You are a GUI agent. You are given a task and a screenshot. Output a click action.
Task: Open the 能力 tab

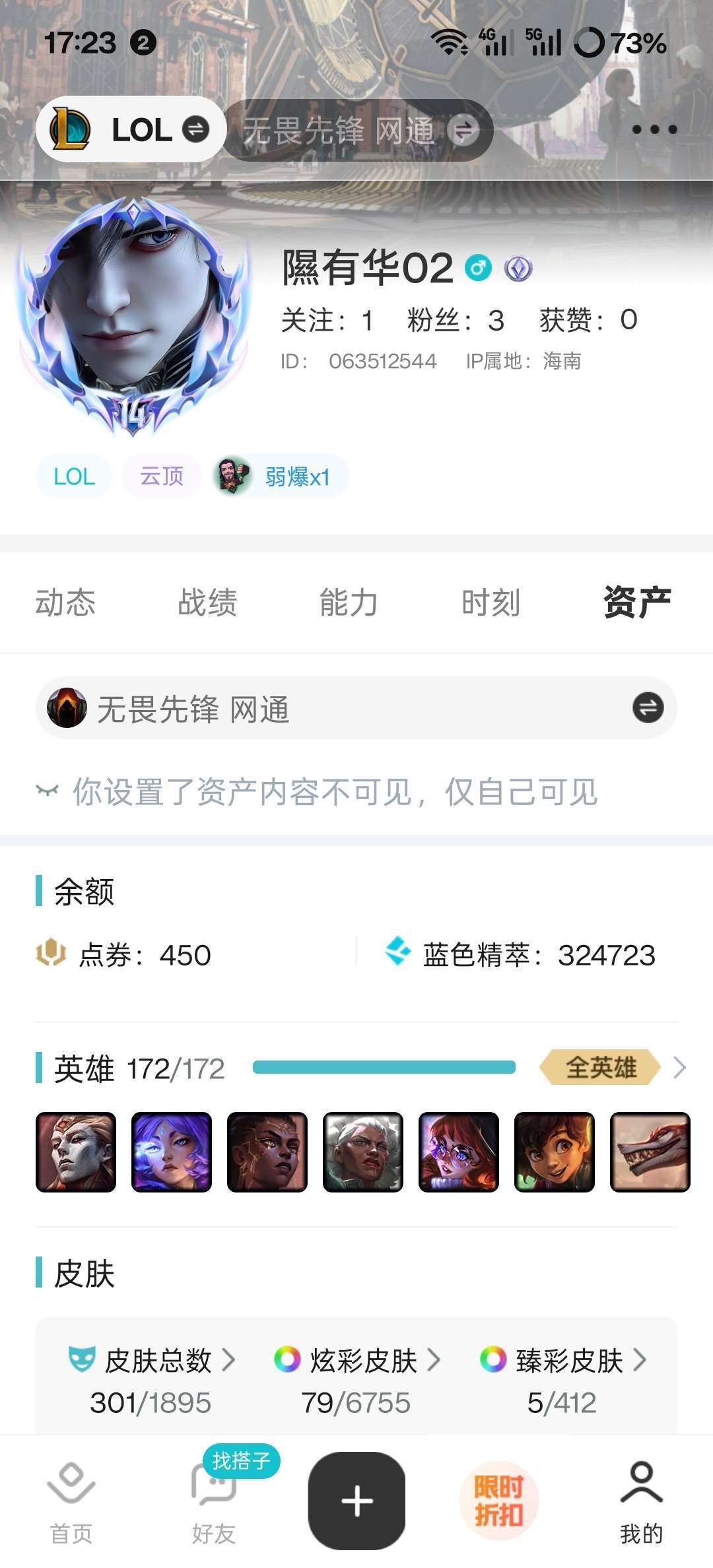349,603
